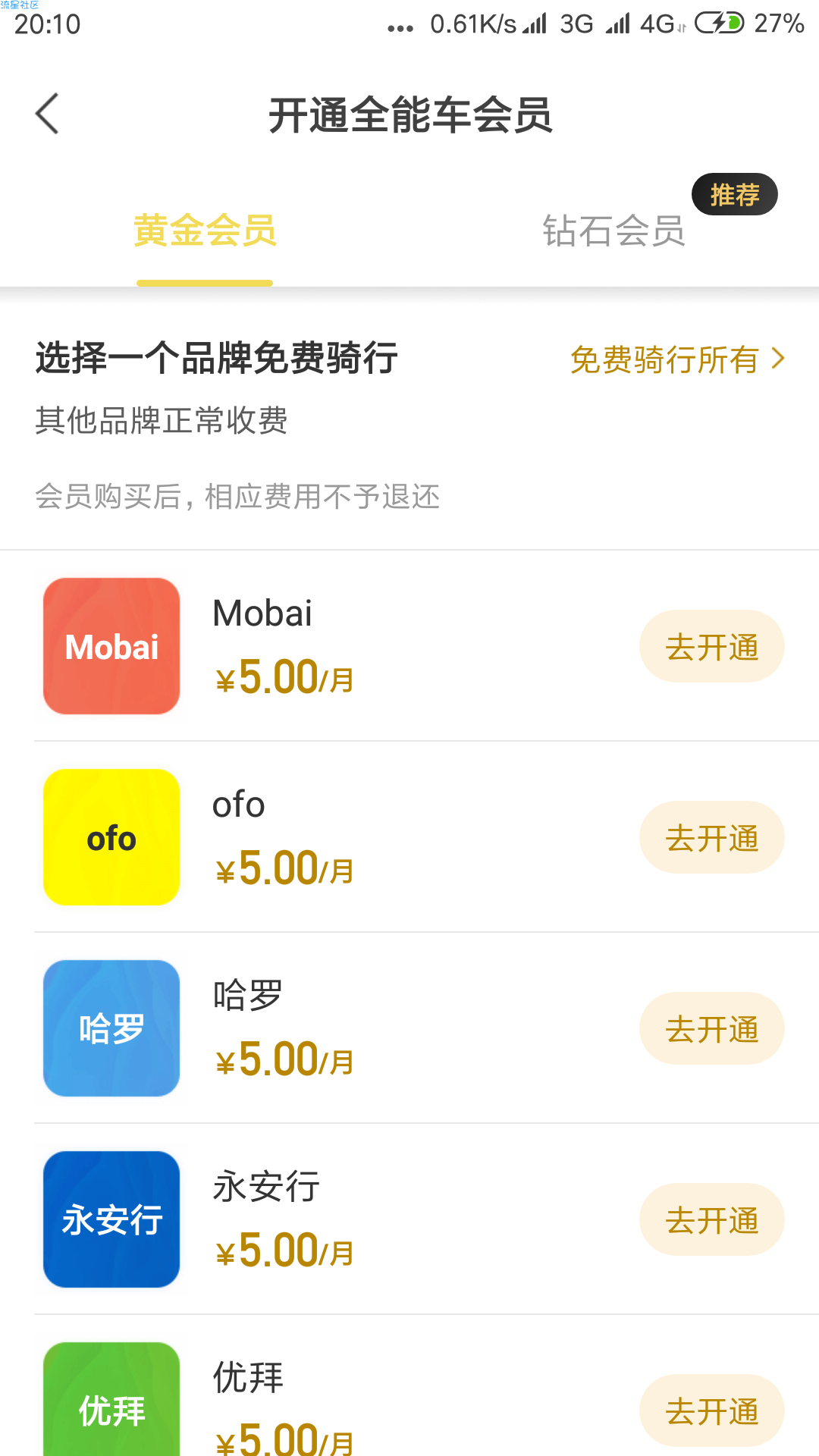Select the 黄金会员 tab
Image resolution: width=819 pixels, height=1456 pixels.
click(x=205, y=231)
